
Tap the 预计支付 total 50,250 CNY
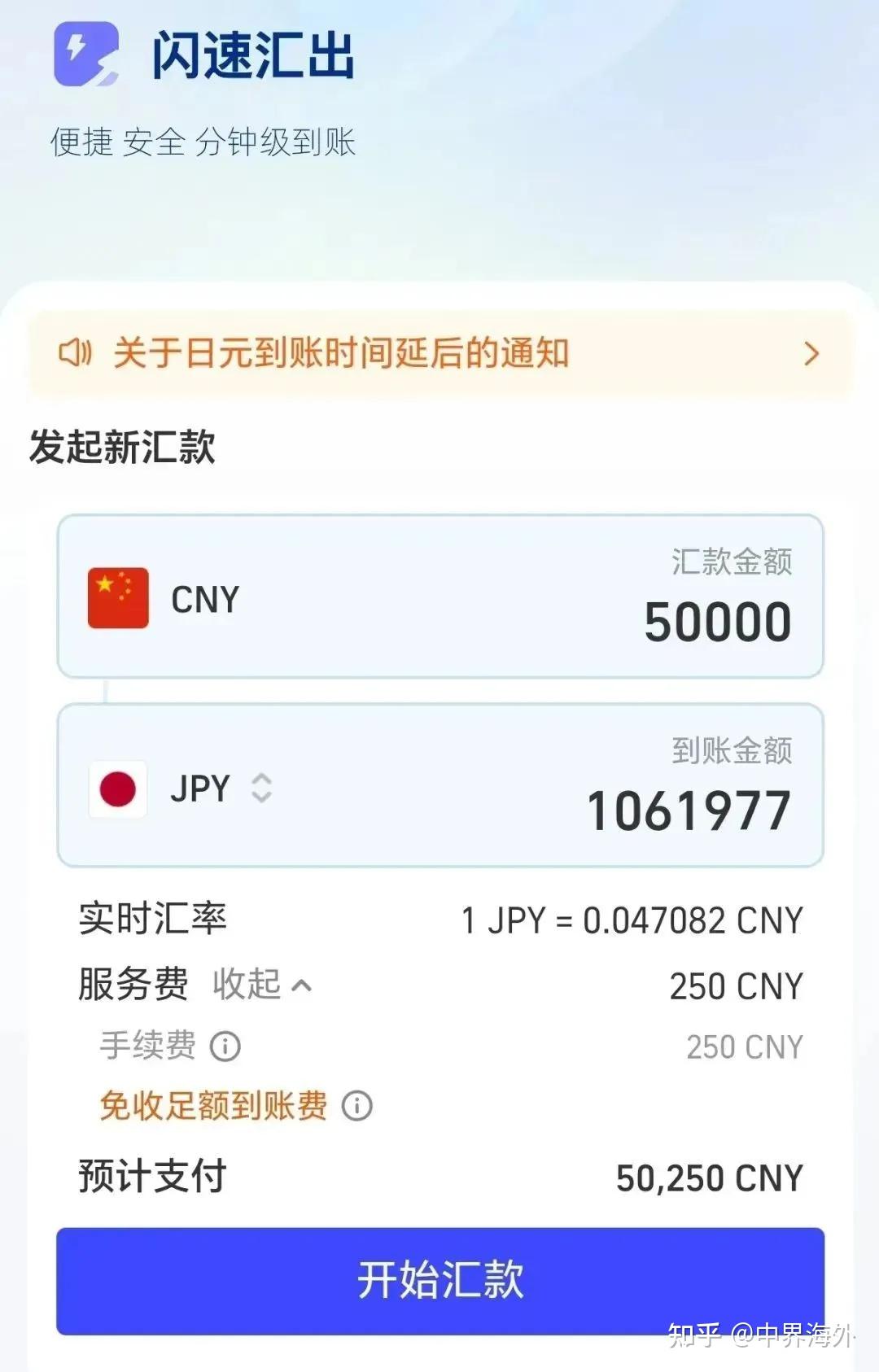[706, 1177]
